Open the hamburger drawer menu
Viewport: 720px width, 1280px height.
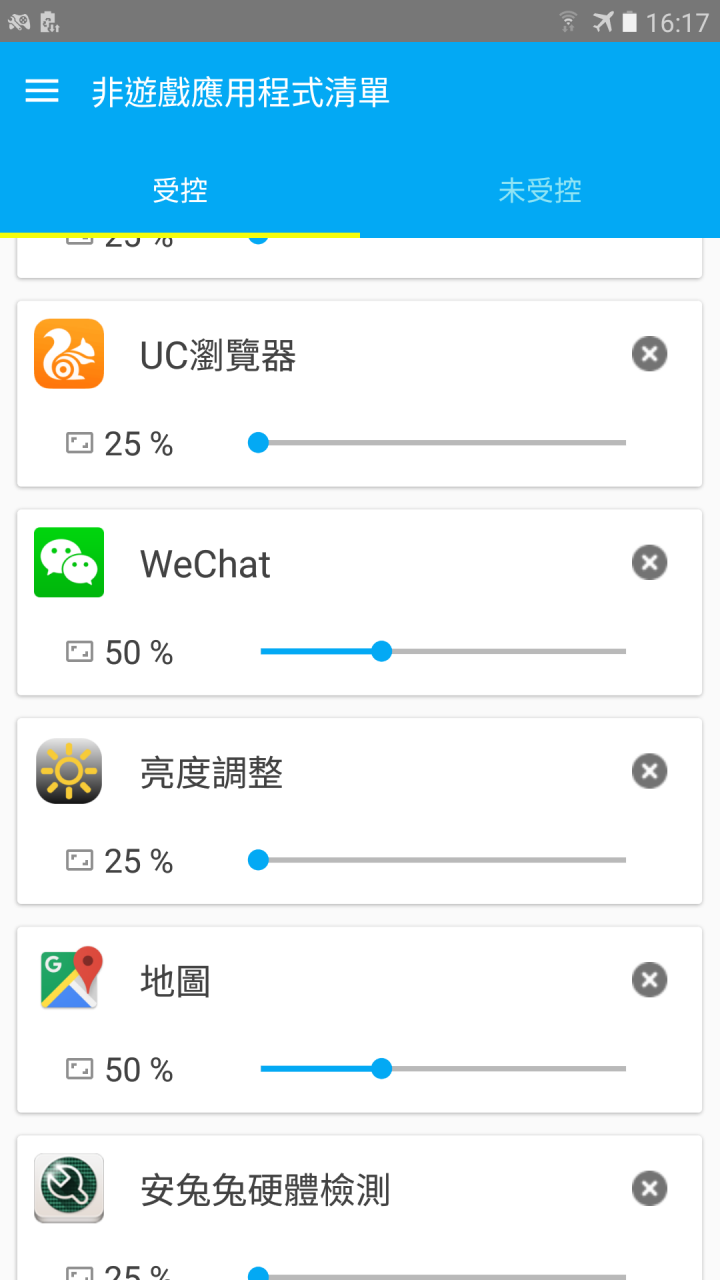tap(42, 92)
